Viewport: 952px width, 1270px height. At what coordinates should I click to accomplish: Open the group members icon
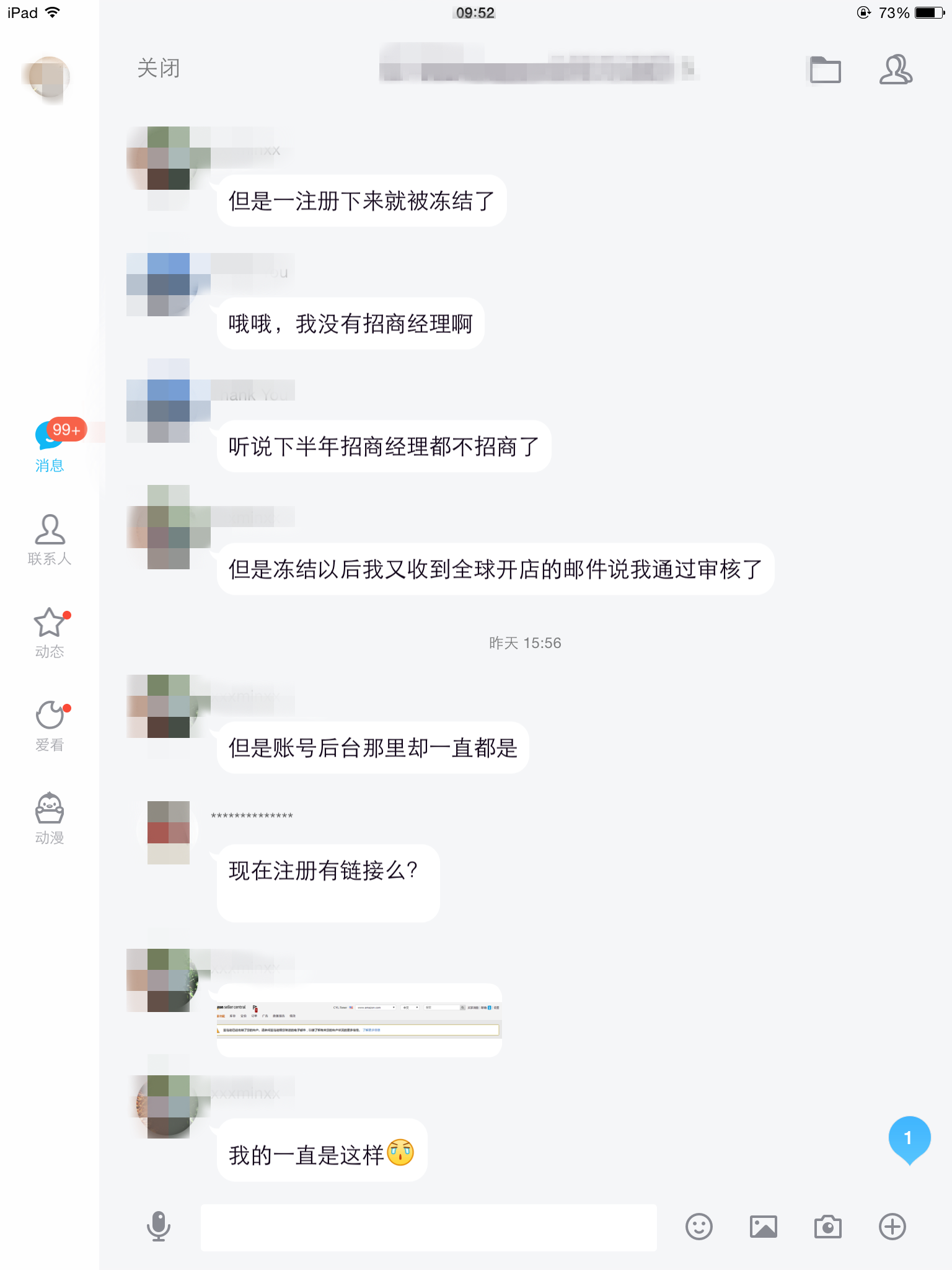click(896, 69)
